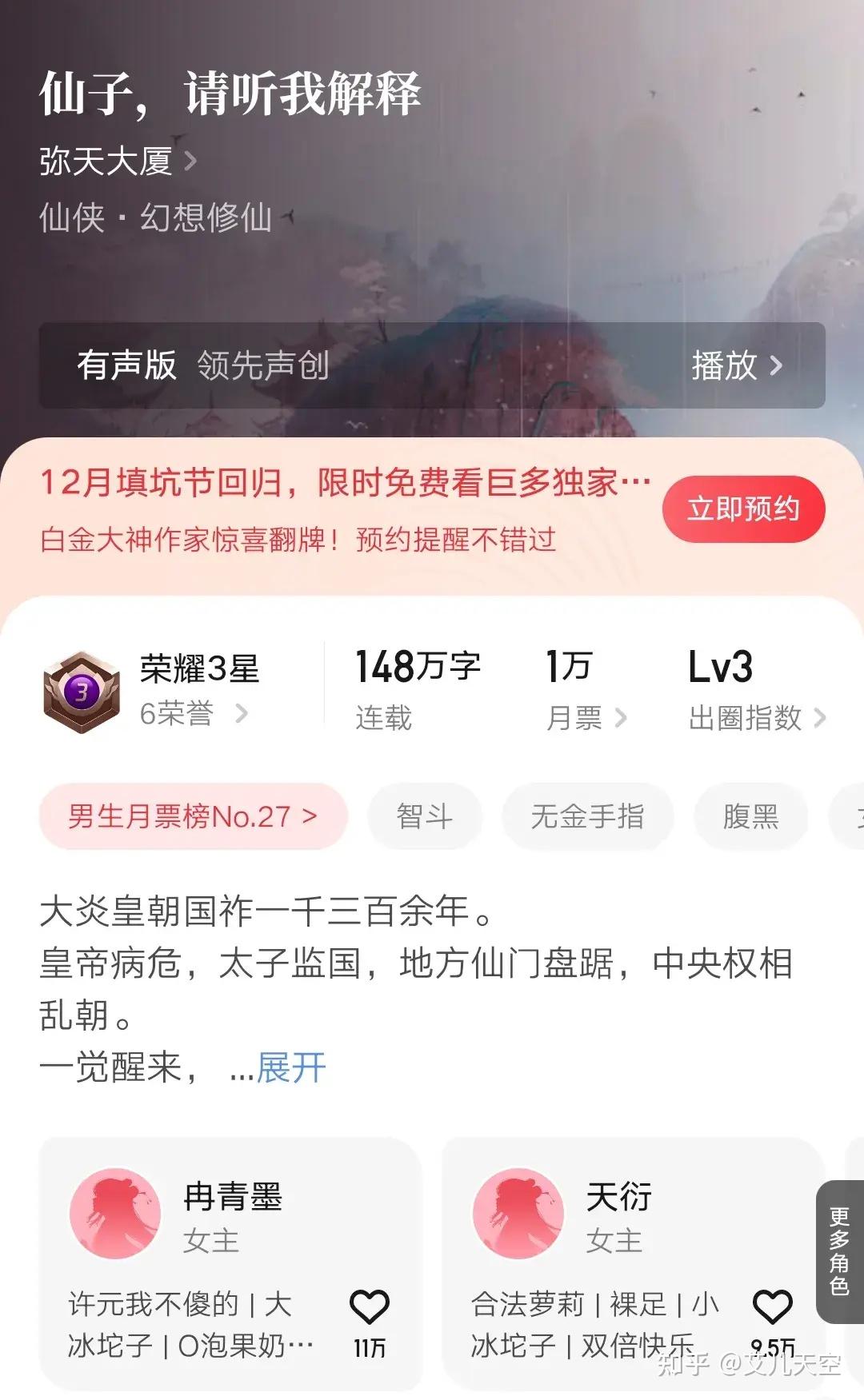The height and width of the screenshot is (1400, 864).
Task: Open 更多角色 to see more characters
Action: click(x=839, y=1251)
